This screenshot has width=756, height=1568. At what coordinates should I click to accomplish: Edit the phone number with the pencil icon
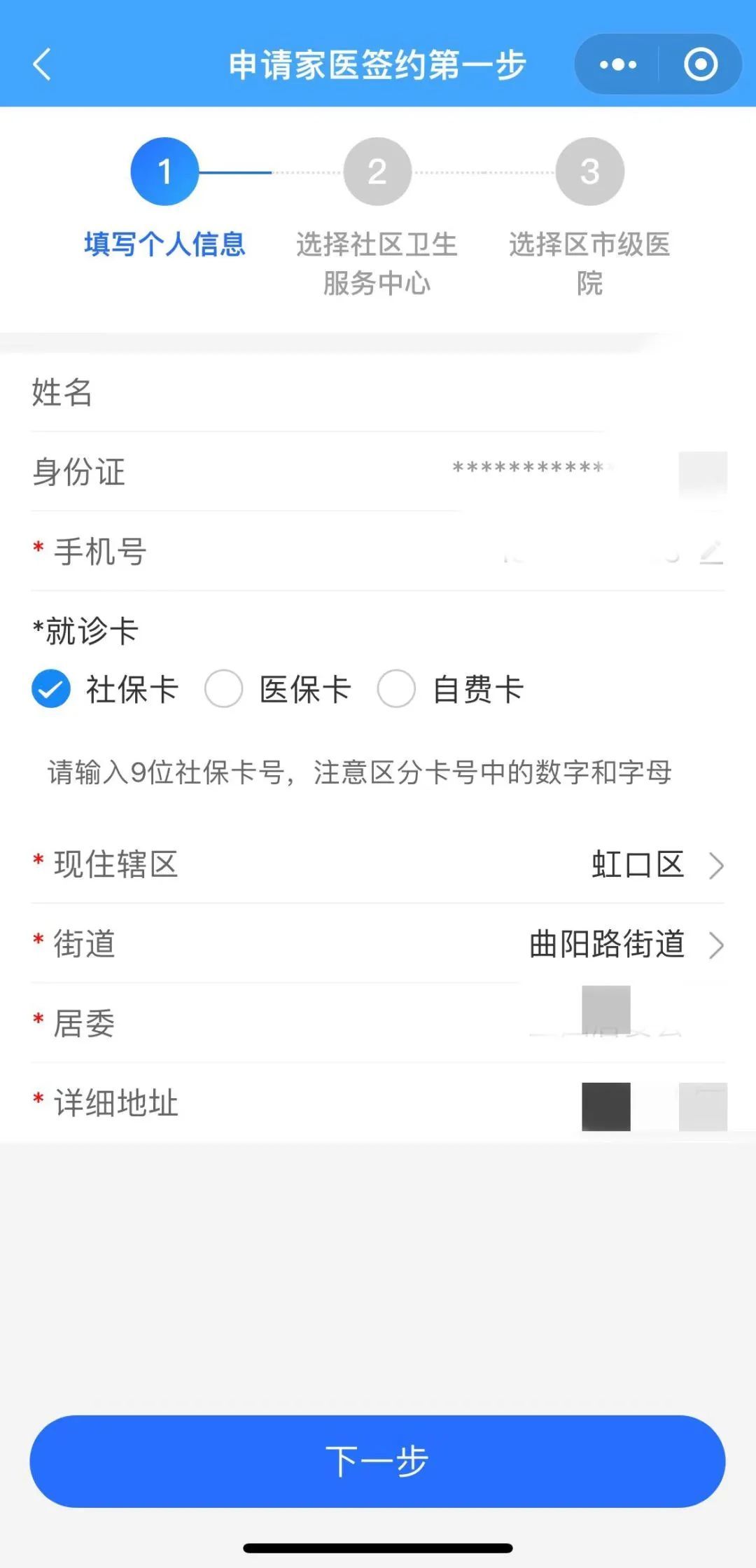coord(710,552)
